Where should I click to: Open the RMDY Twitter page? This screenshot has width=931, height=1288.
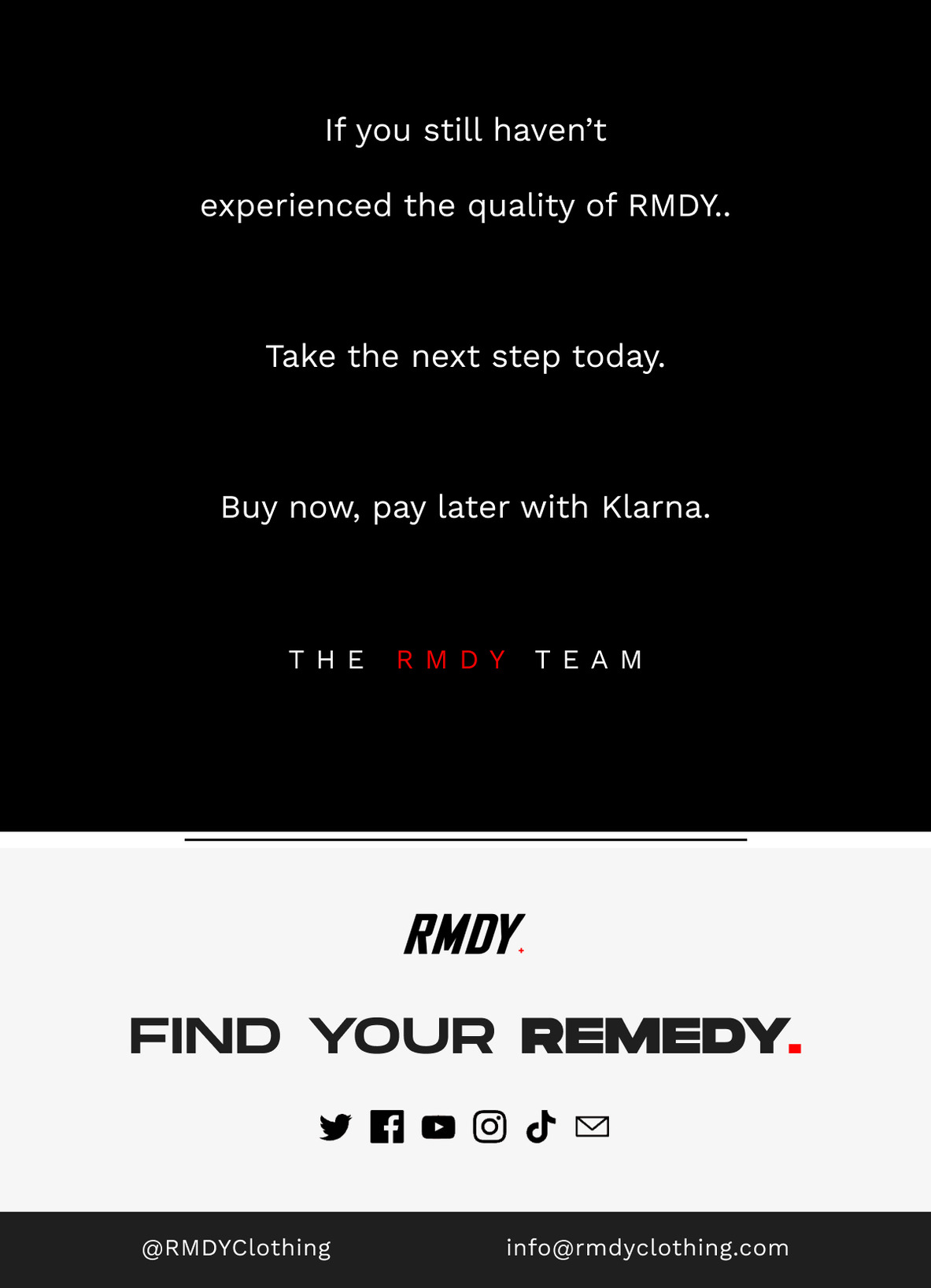335,1127
